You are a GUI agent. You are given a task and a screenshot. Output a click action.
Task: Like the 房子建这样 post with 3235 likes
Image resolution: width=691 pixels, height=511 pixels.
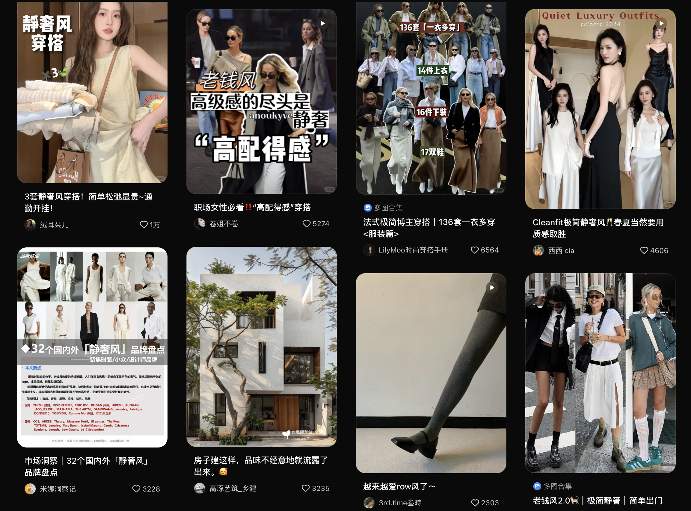(306, 489)
